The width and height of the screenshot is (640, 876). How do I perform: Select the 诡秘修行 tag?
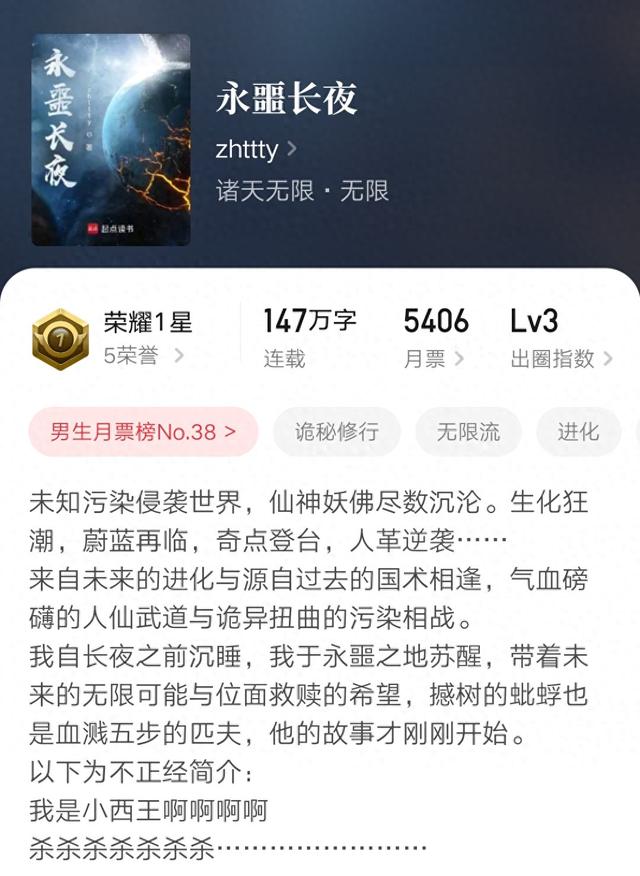336,432
